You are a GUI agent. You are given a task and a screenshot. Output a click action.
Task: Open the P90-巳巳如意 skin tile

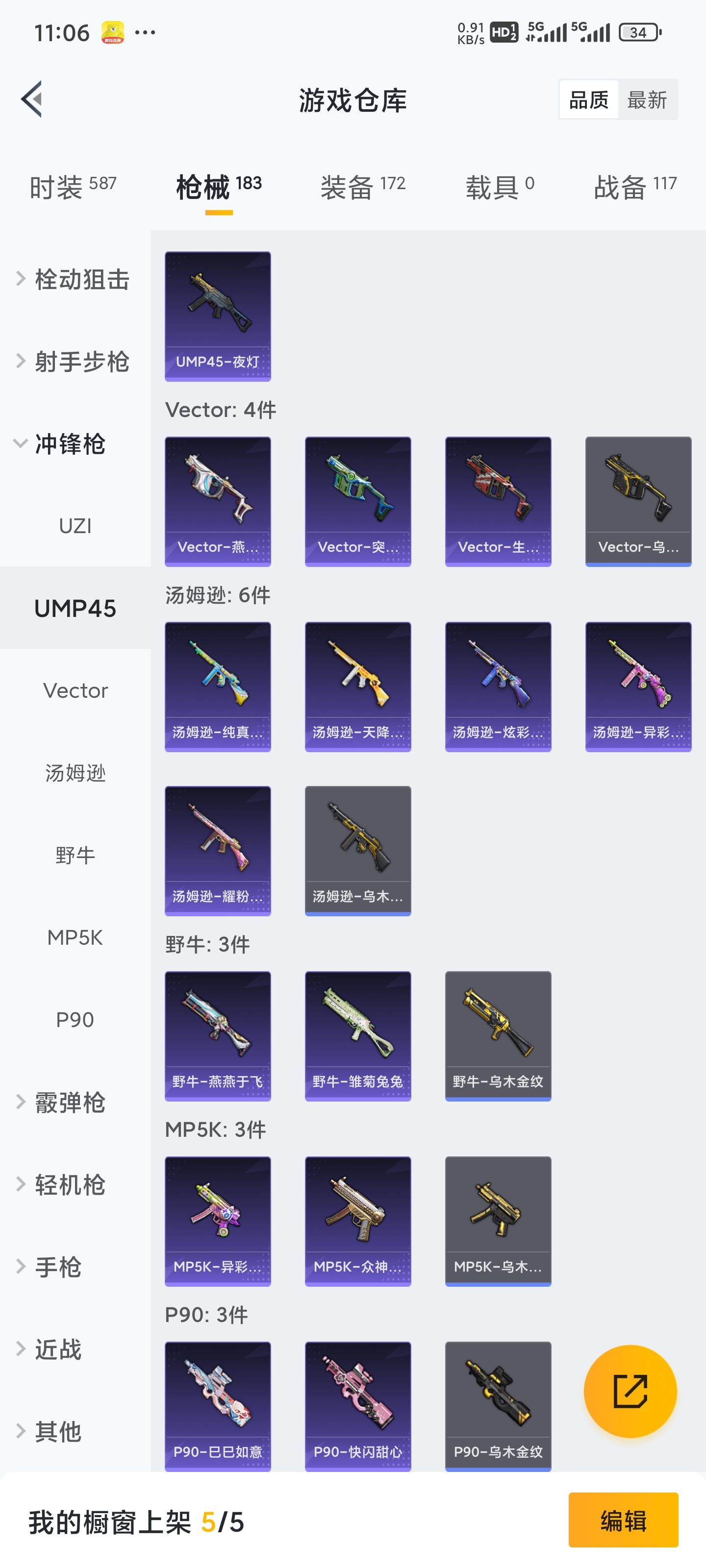tap(218, 1406)
